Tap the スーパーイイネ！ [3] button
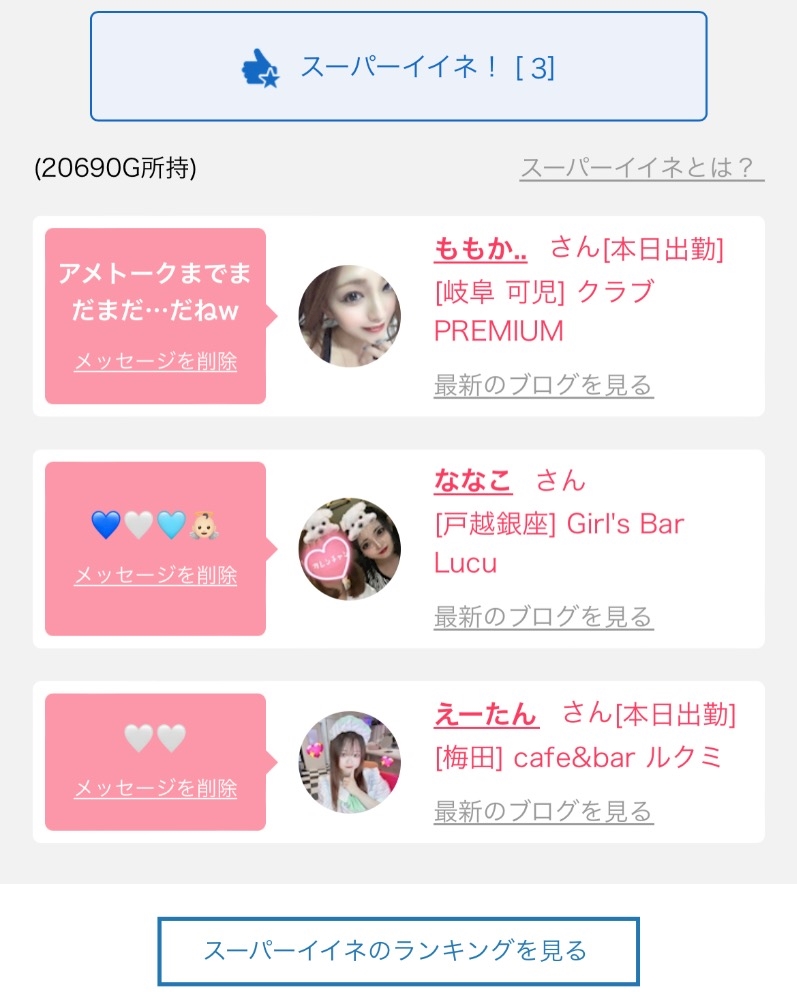The image size is (797, 1000). click(x=398, y=67)
